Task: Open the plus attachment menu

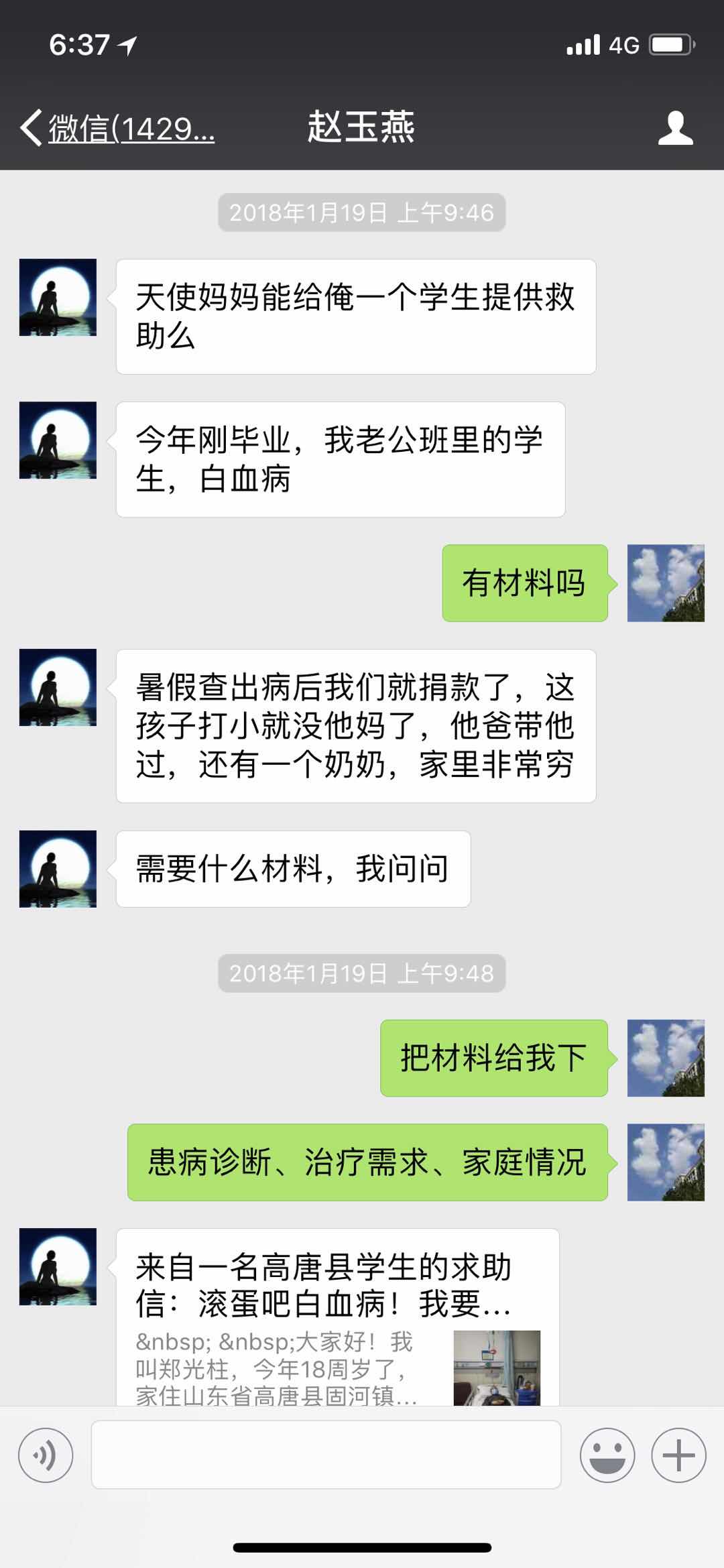Action: pos(678,1455)
